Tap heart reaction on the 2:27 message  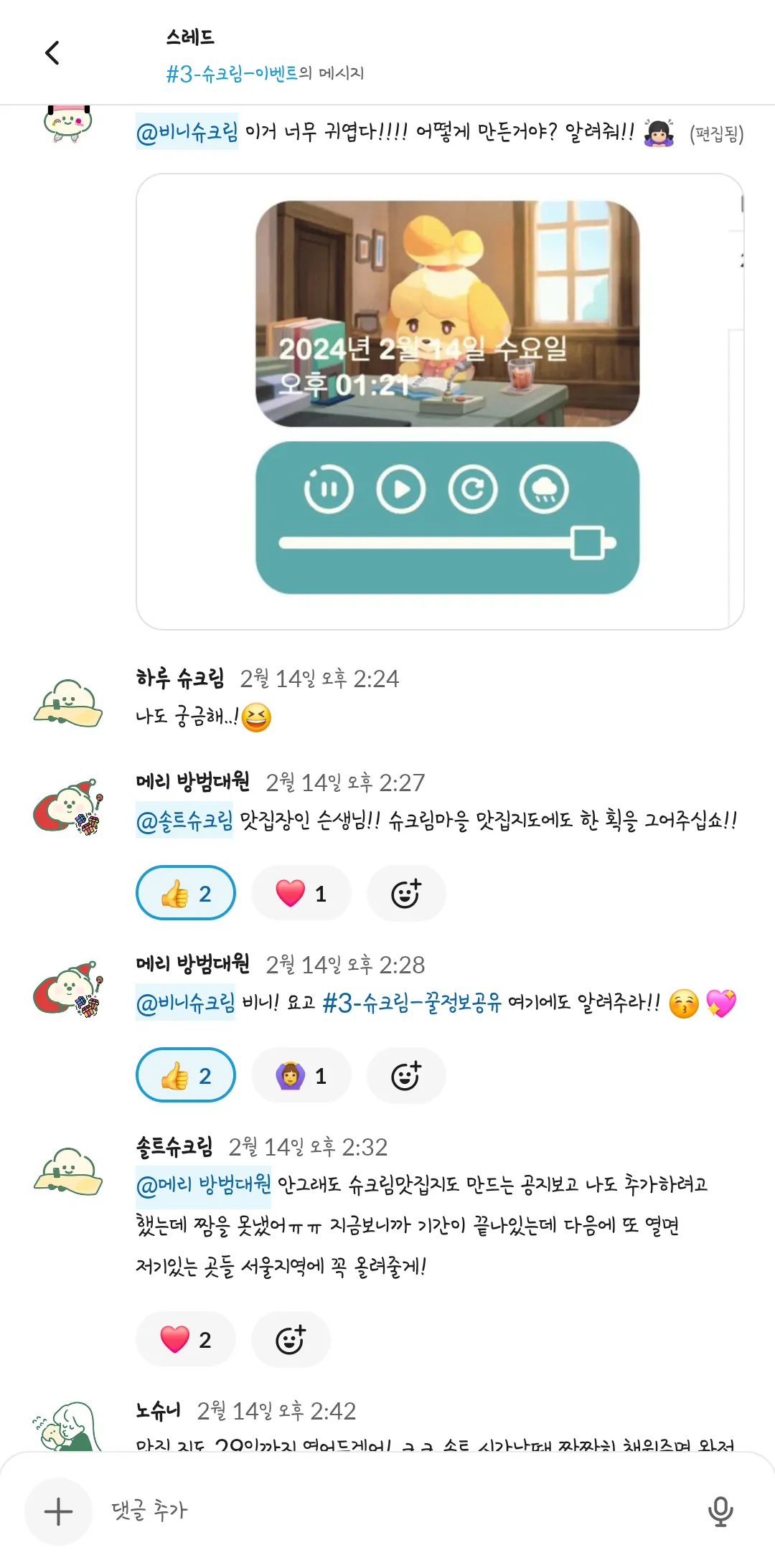tap(301, 893)
